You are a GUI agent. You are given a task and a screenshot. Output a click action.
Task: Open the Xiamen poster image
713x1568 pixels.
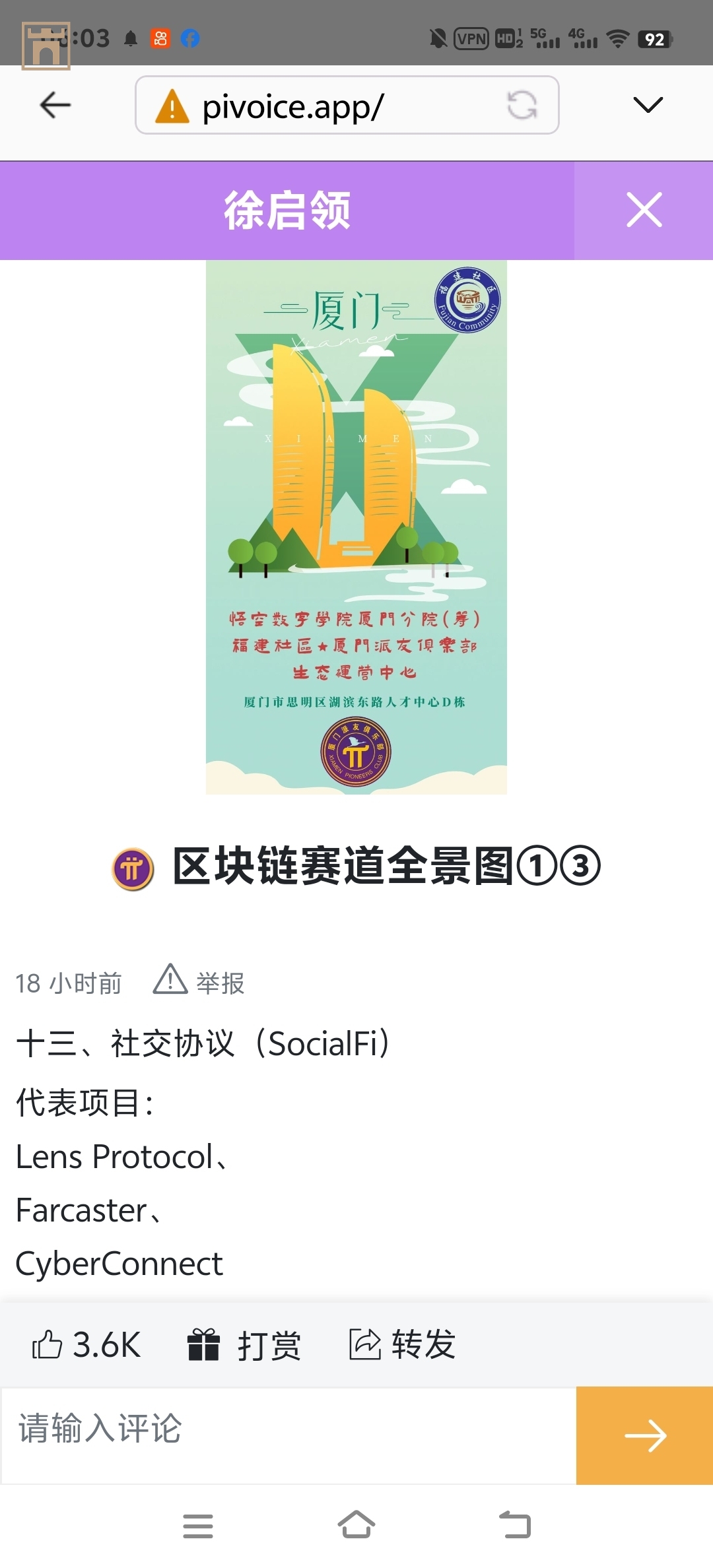coord(356,527)
